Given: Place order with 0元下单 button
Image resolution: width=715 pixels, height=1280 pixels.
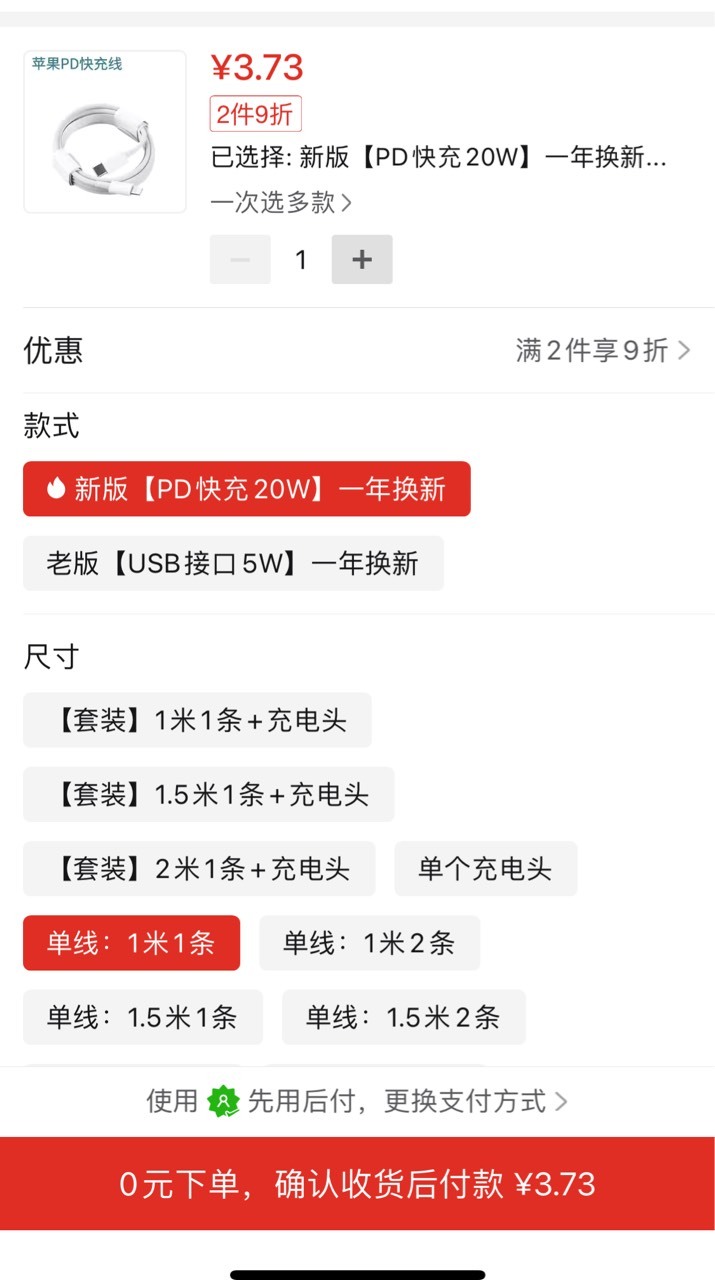Looking at the screenshot, I should [357, 1184].
